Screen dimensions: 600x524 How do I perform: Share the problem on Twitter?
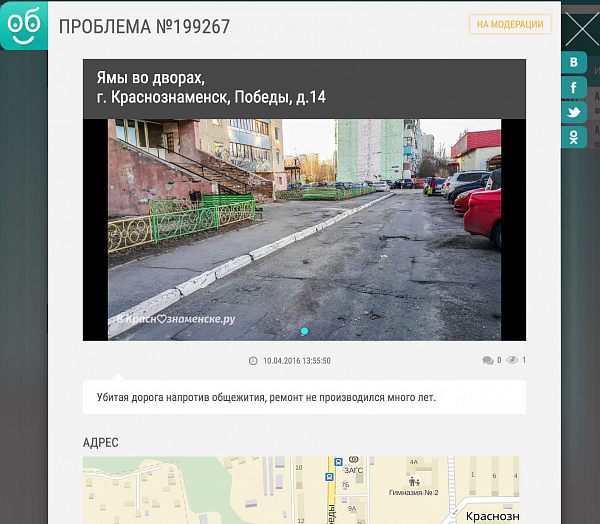573,112
